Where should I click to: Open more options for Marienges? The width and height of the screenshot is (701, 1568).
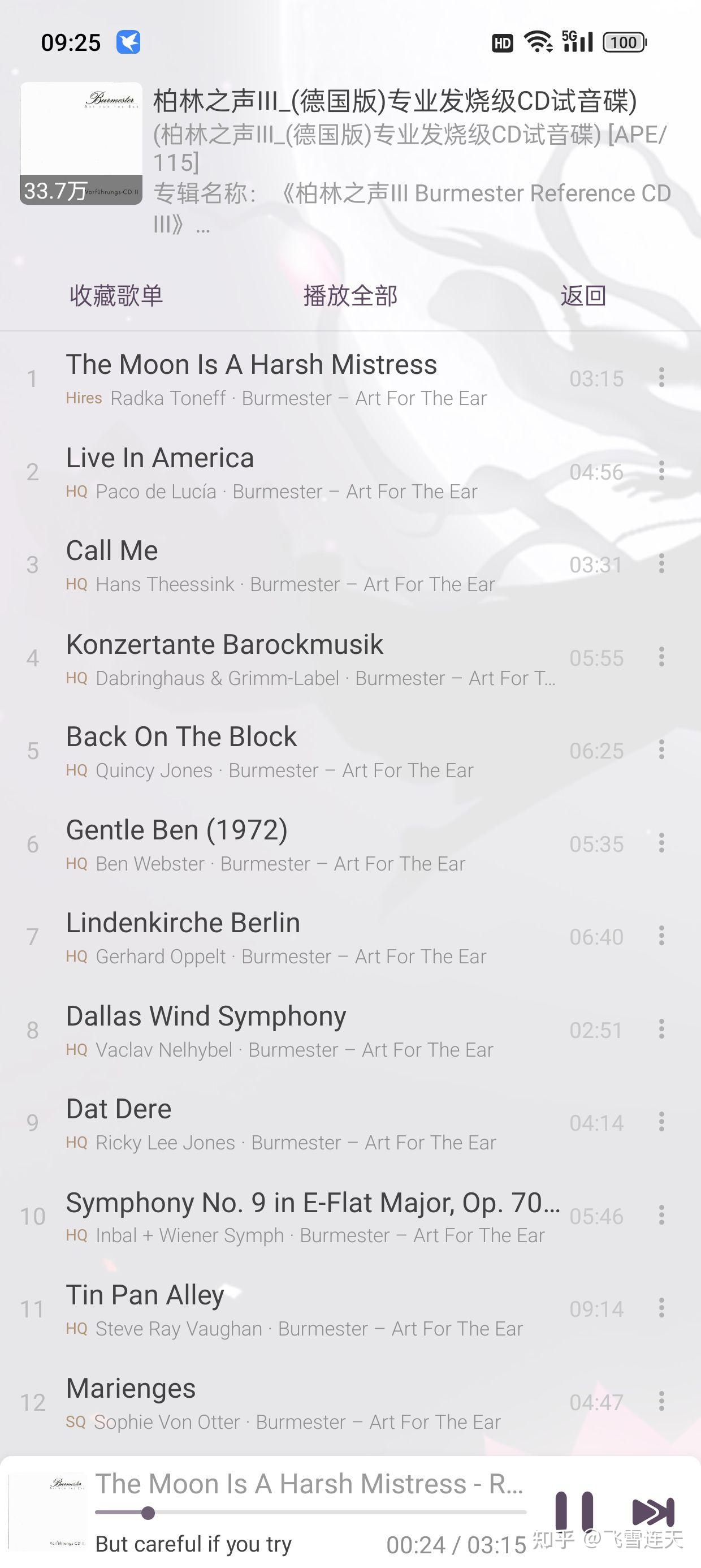661,1402
